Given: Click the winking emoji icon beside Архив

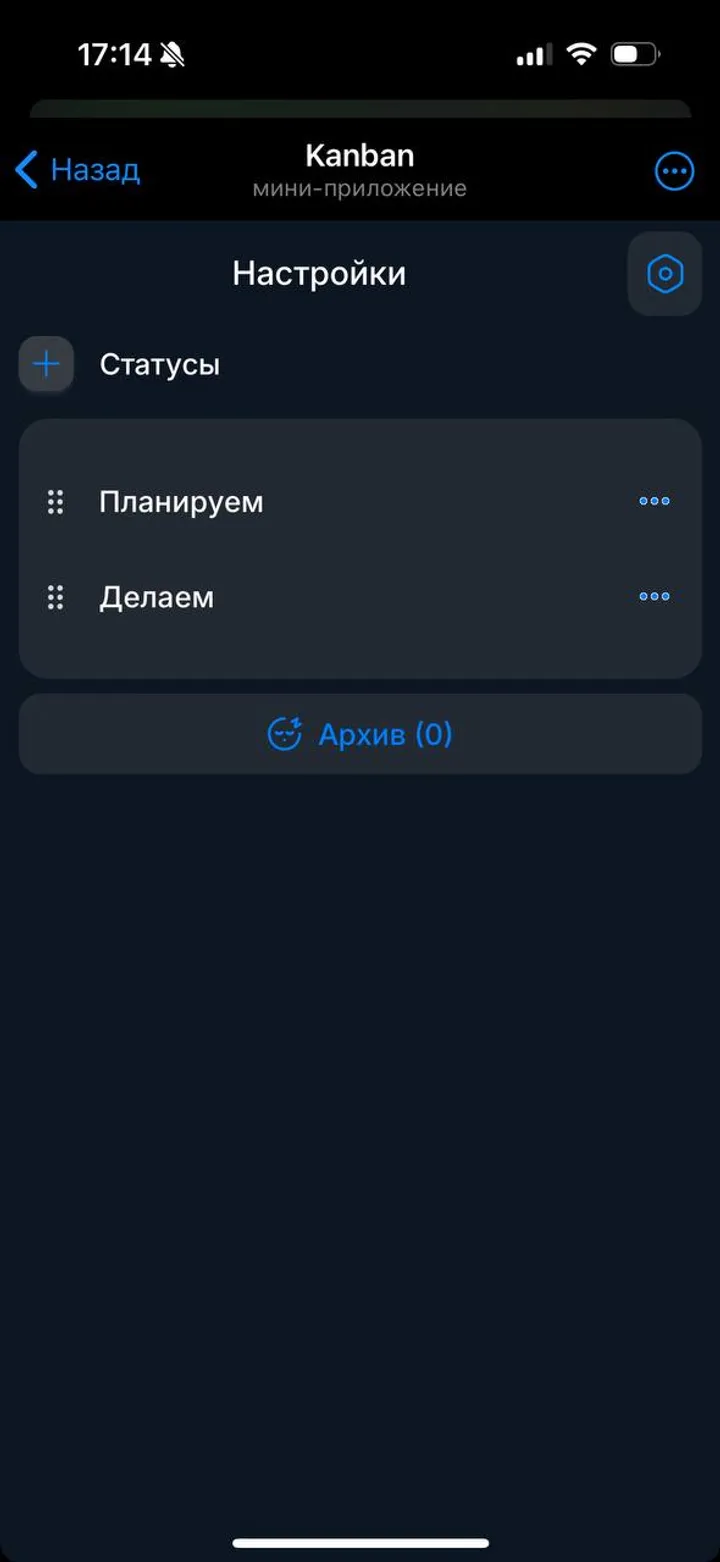Looking at the screenshot, I should pos(284,733).
